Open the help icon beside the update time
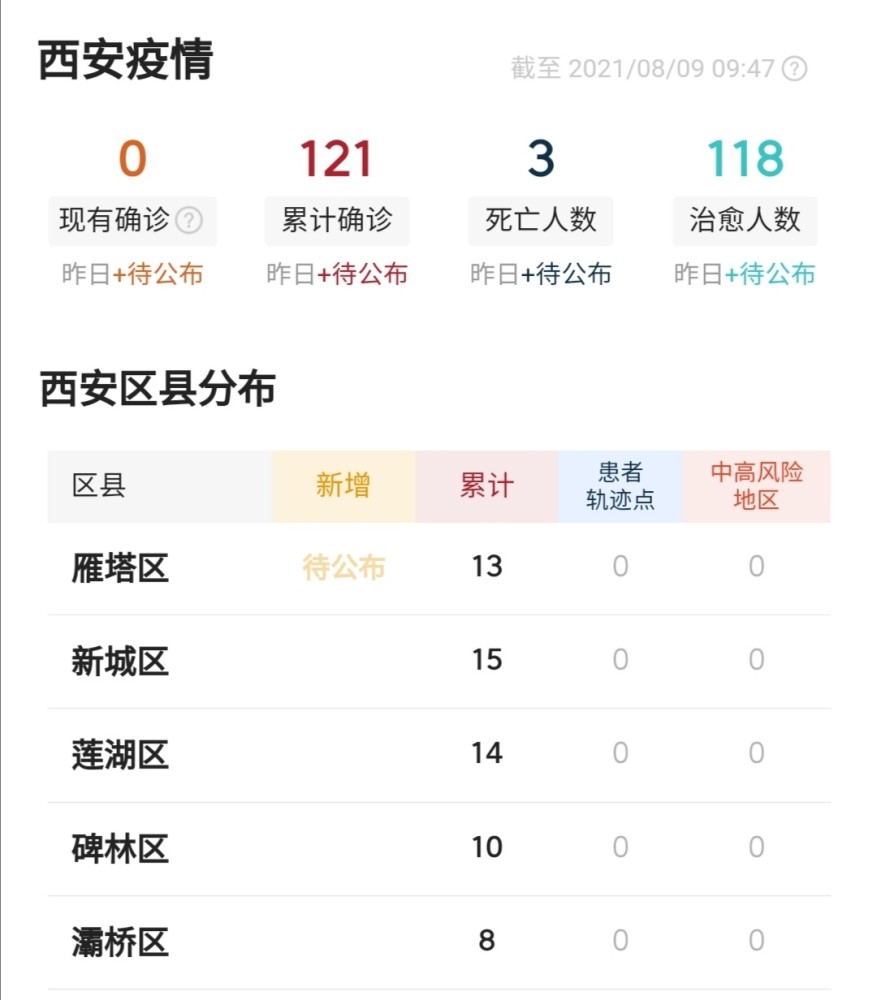 point(794,69)
